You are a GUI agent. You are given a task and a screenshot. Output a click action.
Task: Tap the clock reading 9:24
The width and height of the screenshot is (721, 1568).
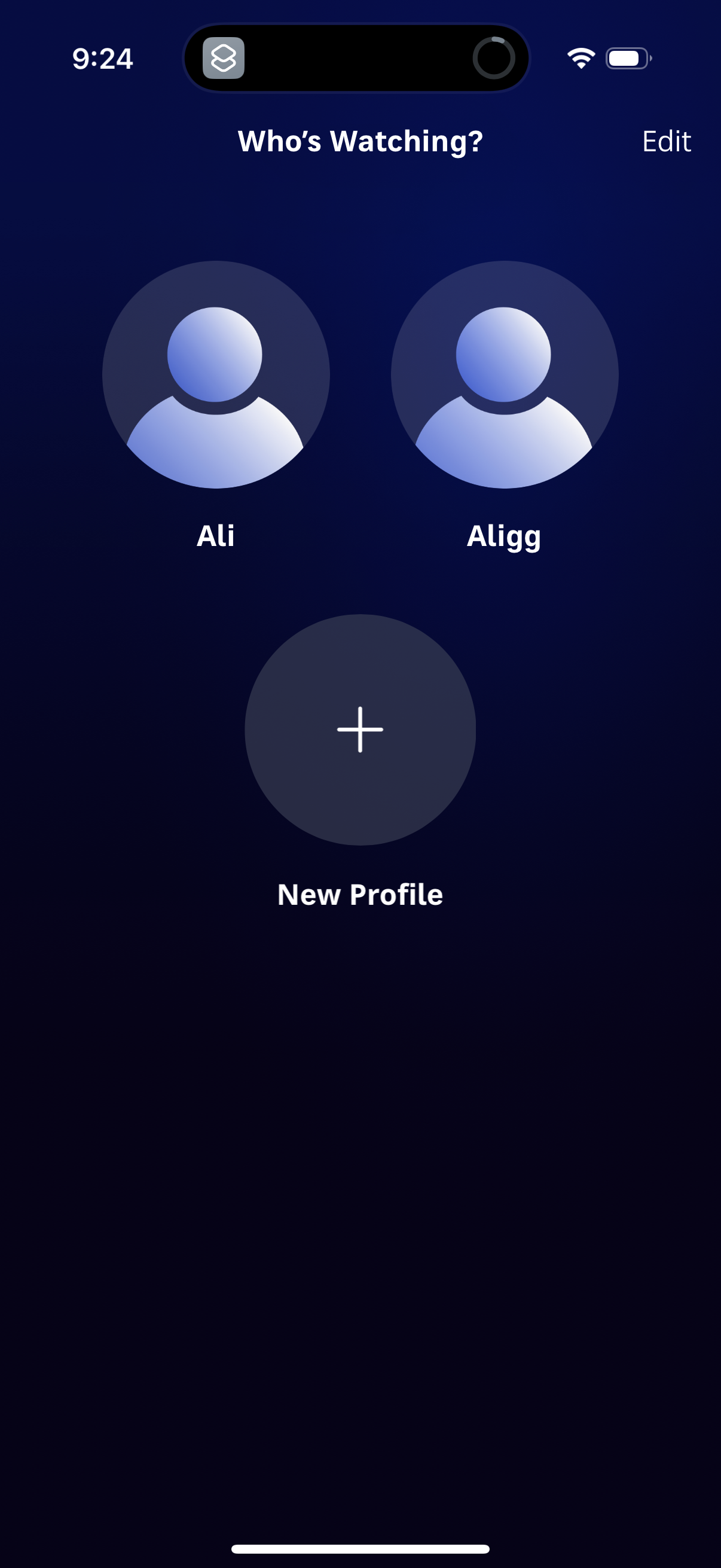[x=101, y=59]
